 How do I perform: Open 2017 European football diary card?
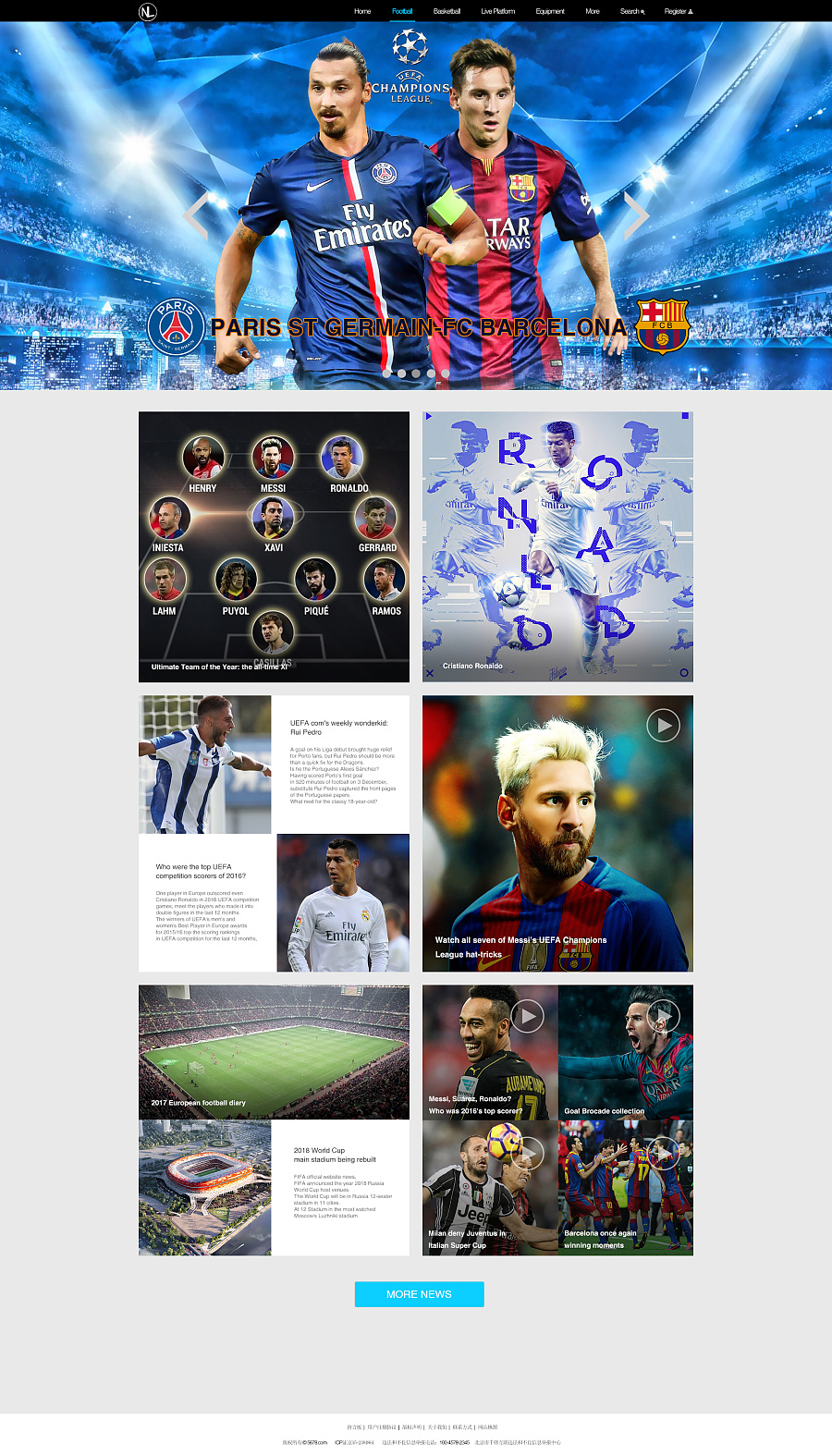click(274, 1052)
